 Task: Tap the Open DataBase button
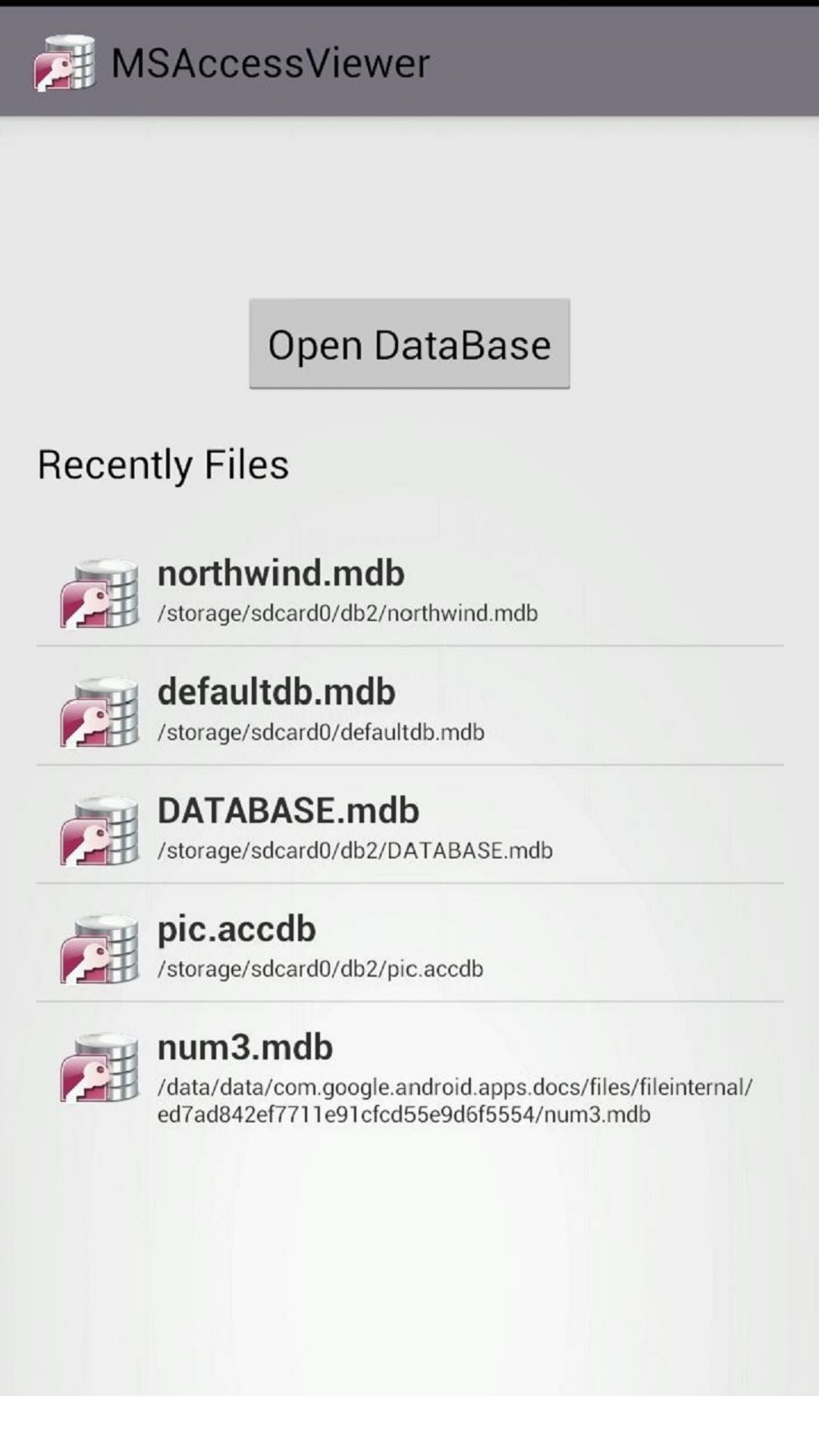pos(409,344)
